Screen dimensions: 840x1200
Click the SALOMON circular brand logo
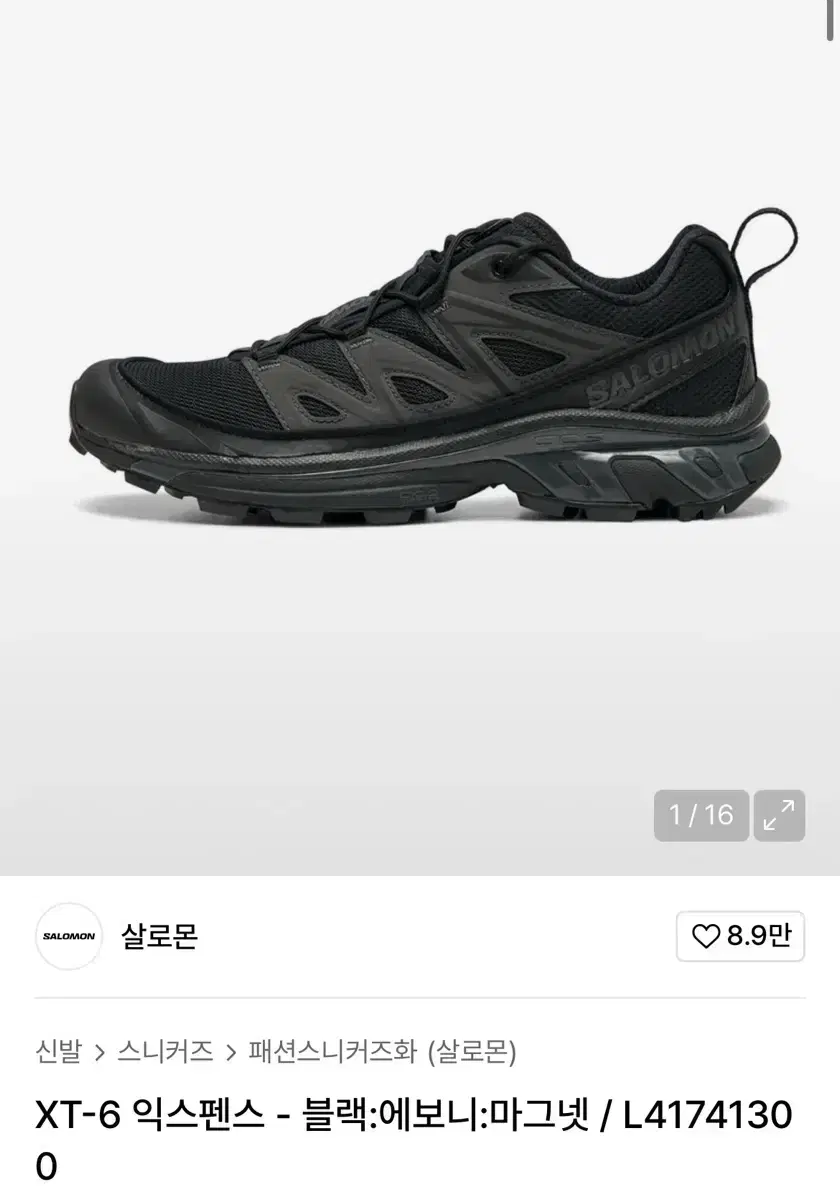[x=67, y=937]
